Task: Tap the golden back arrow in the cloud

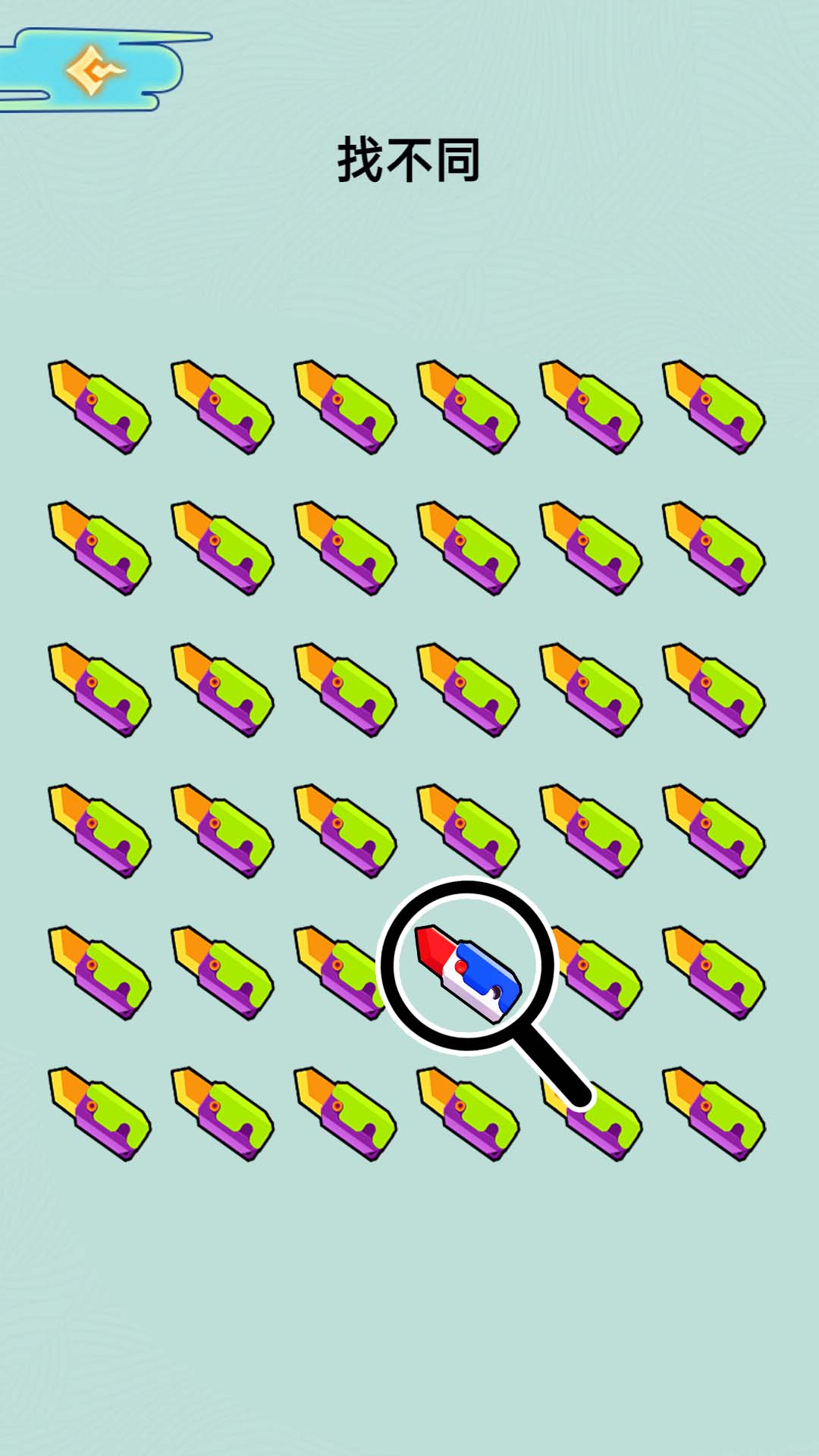Action: 94,71
